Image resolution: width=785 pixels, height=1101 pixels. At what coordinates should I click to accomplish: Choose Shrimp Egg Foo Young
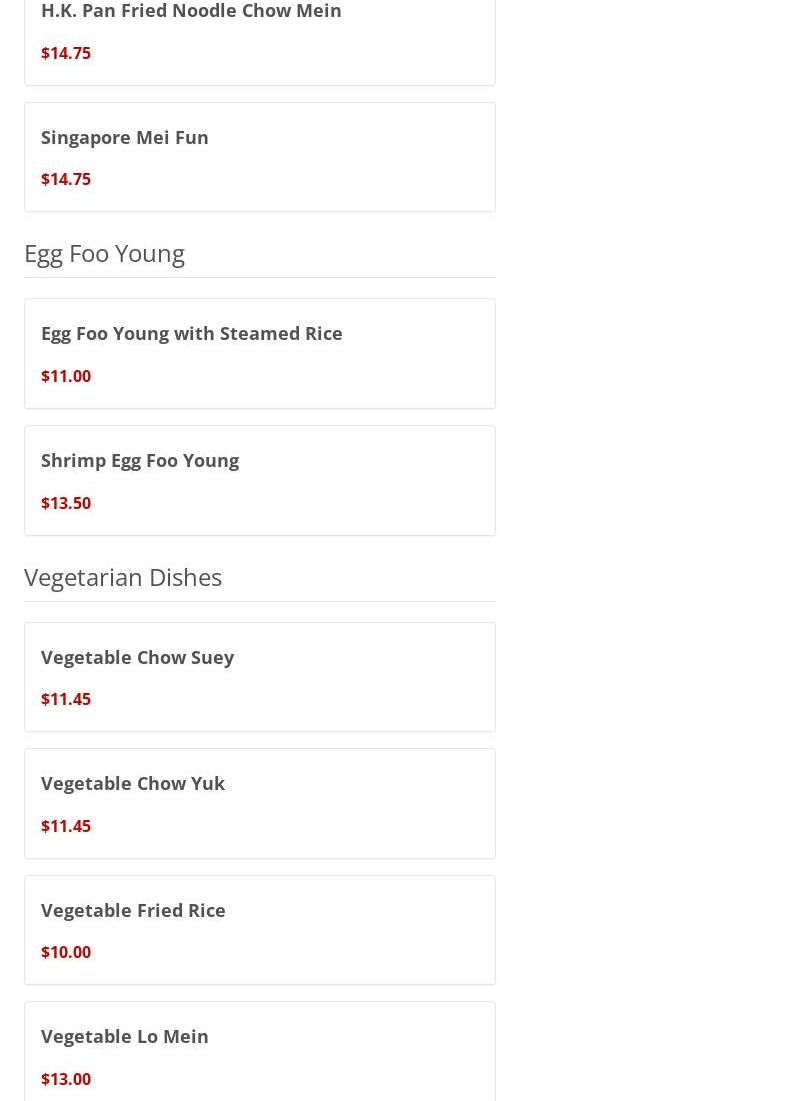(140, 460)
